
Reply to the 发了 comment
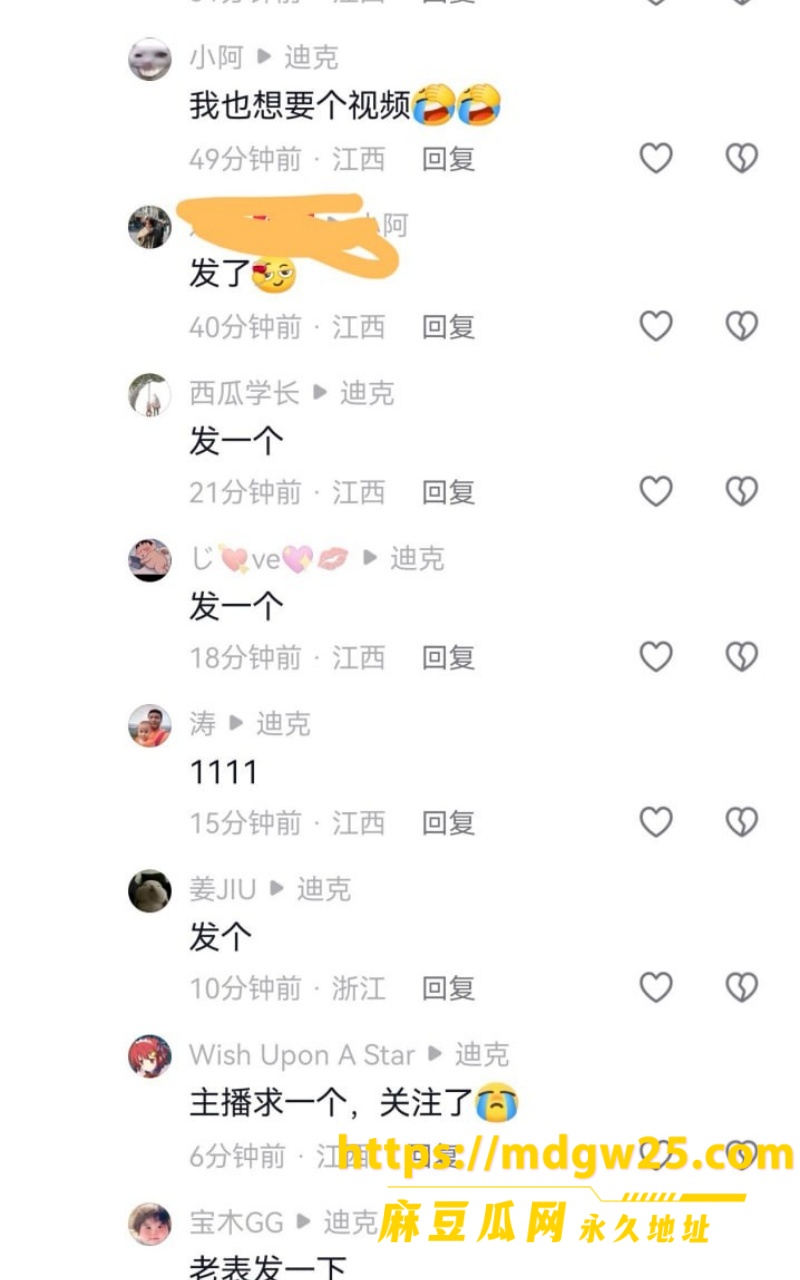[448, 326]
